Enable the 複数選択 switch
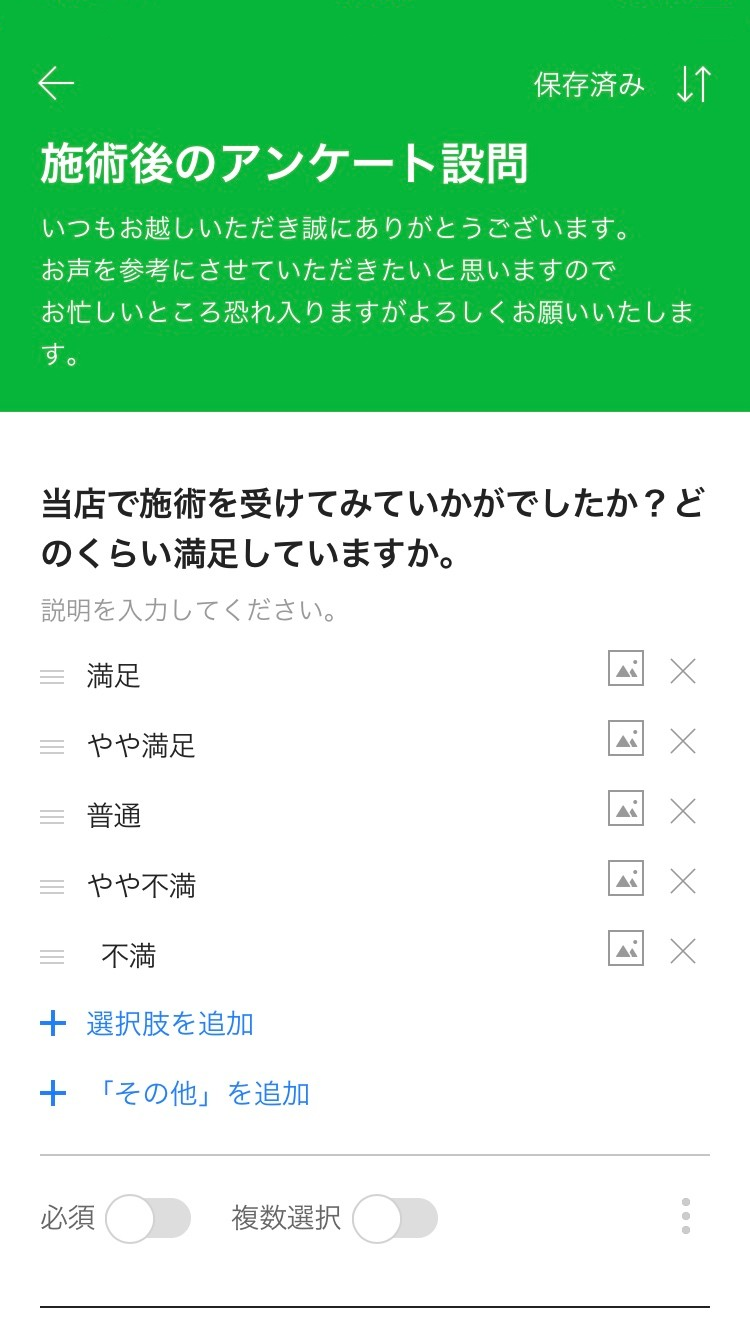750x1334 pixels. click(395, 1218)
